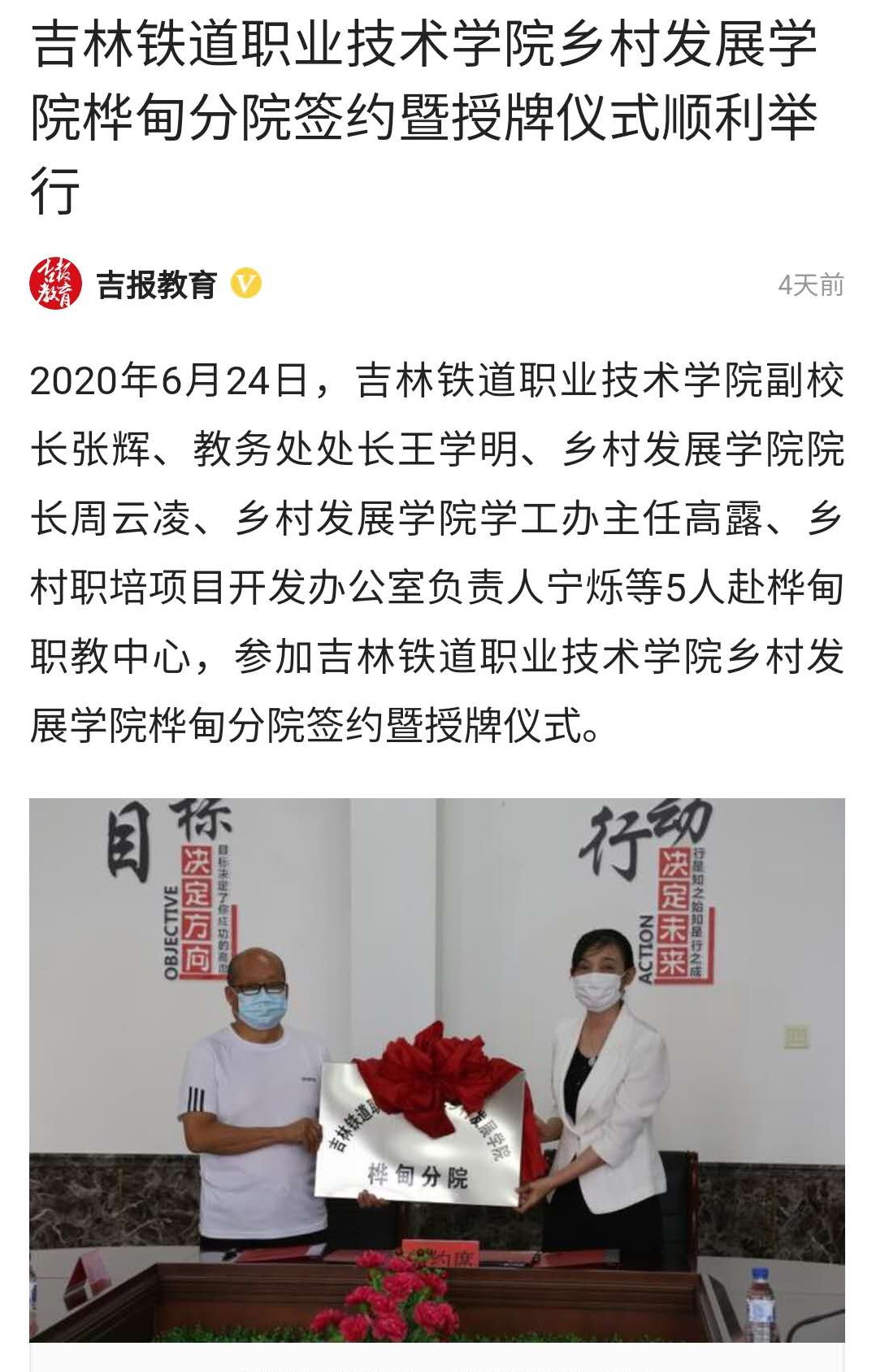The image size is (876, 1372).
Task: View the signing ceremony photo full screen
Action: click(x=437, y=1069)
